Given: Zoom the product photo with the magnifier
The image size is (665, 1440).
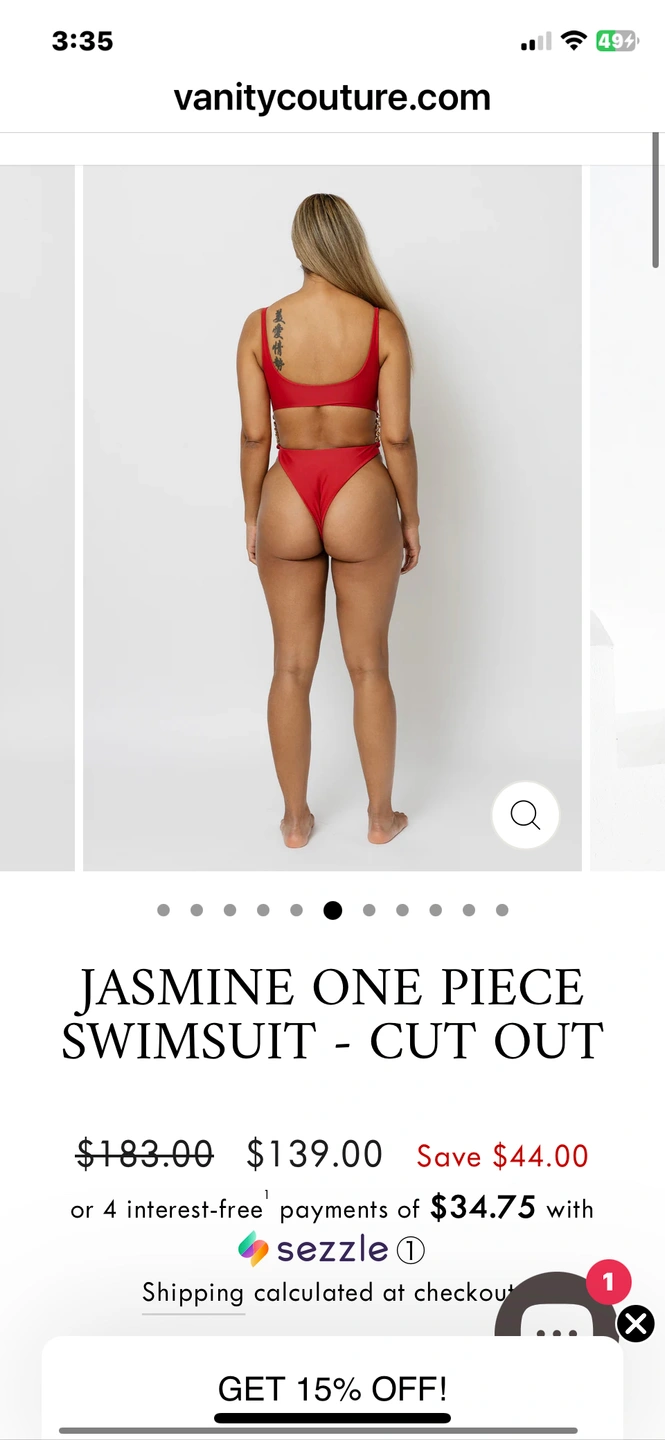Looking at the screenshot, I should click(525, 815).
